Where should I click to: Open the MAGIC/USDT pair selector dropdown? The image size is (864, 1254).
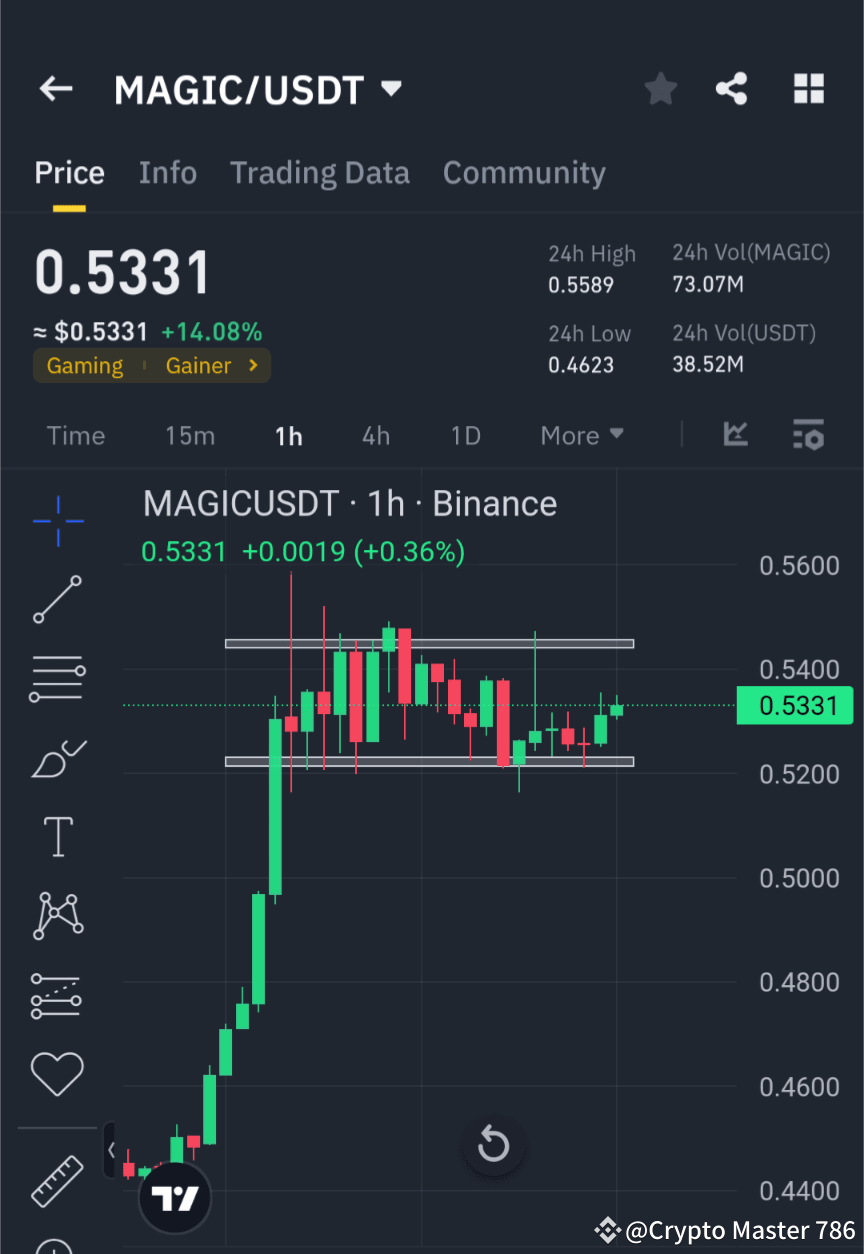[390, 88]
